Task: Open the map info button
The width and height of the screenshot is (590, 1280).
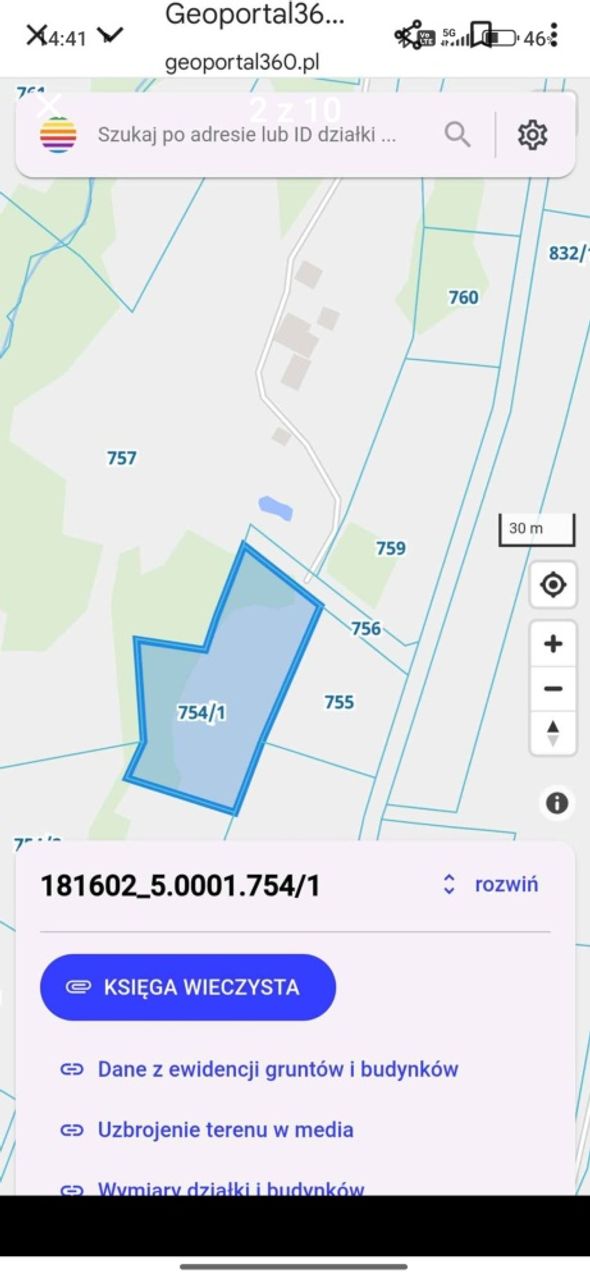Action: (x=557, y=802)
